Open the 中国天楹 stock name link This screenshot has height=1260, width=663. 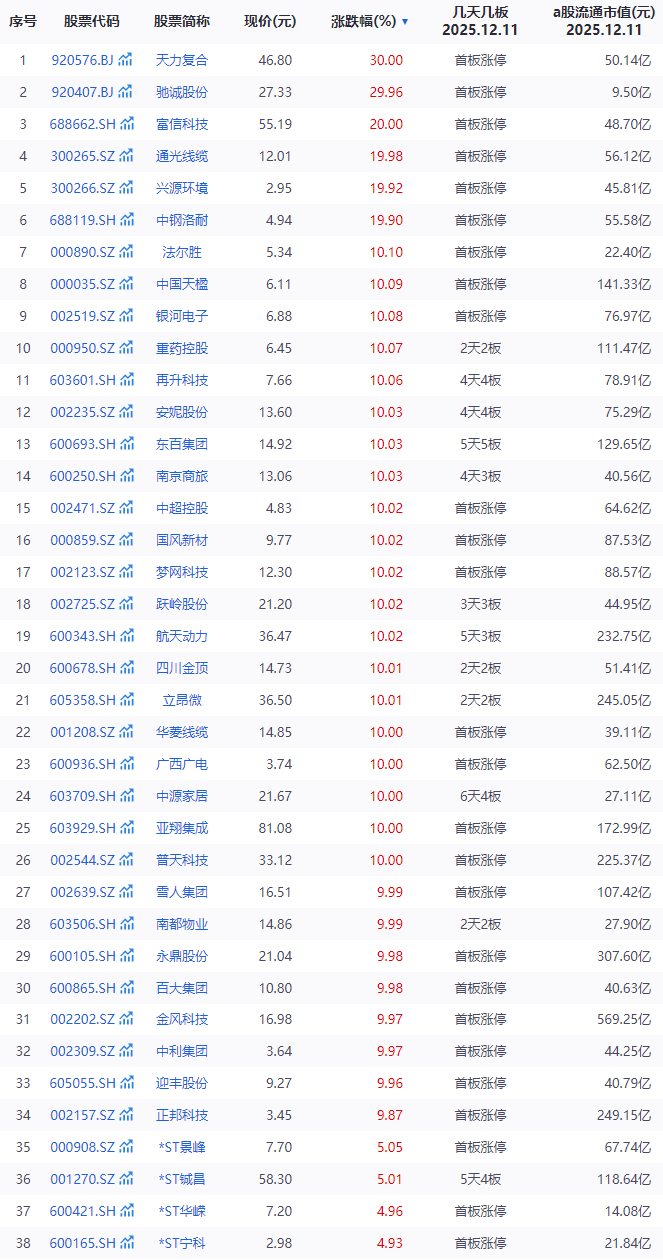click(182, 284)
